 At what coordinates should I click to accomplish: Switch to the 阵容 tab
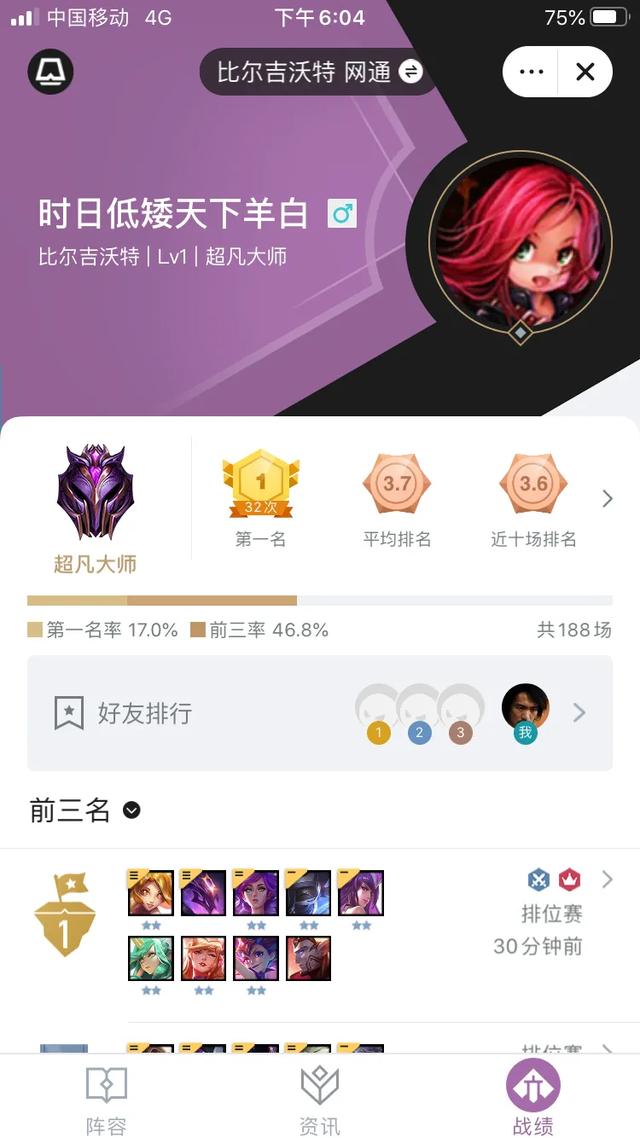pos(106,1100)
